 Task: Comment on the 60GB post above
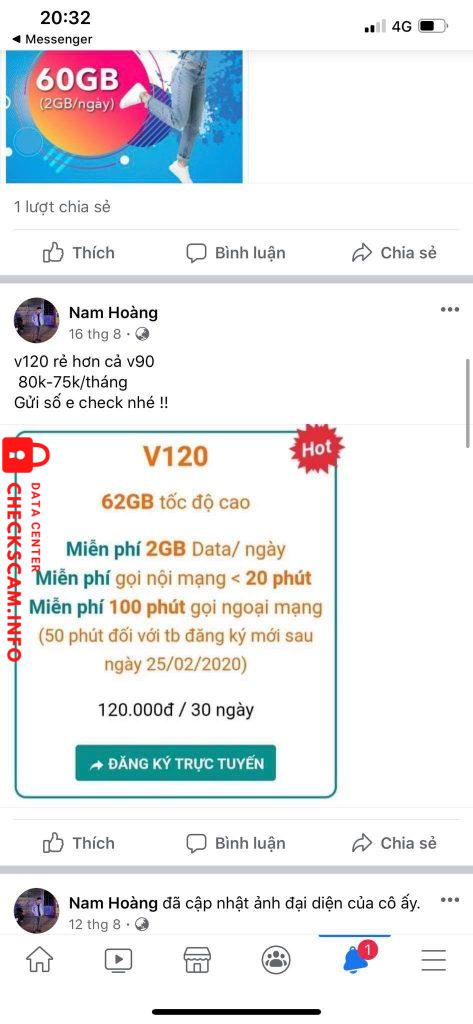click(x=236, y=253)
